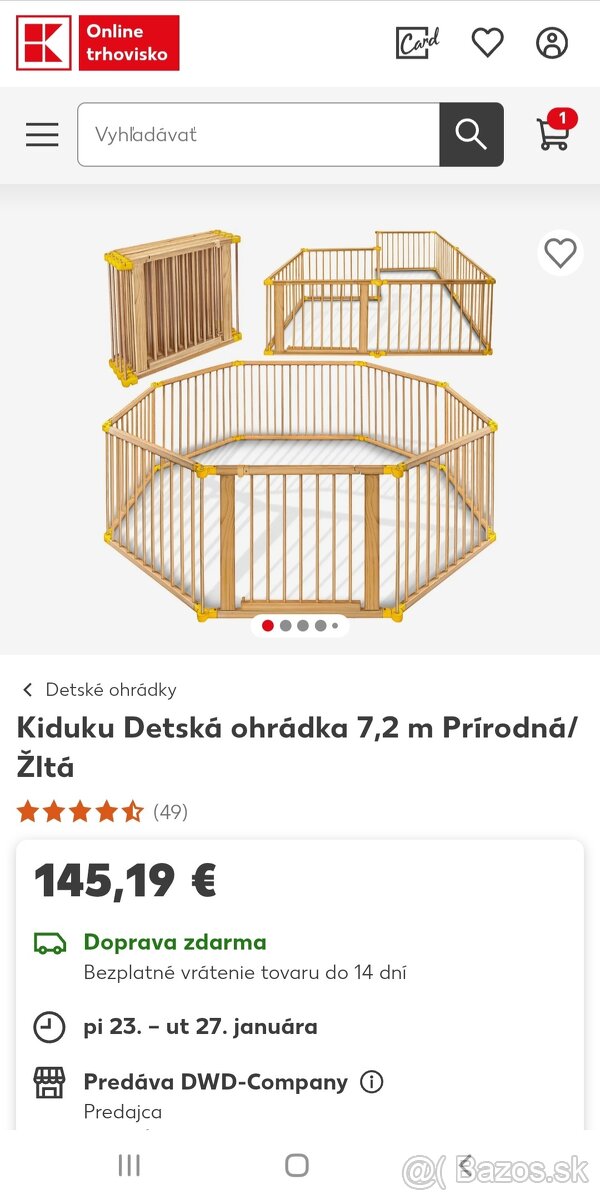The image size is (600, 1200).
Task: Tap the system home button
Action: tap(297, 1165)
